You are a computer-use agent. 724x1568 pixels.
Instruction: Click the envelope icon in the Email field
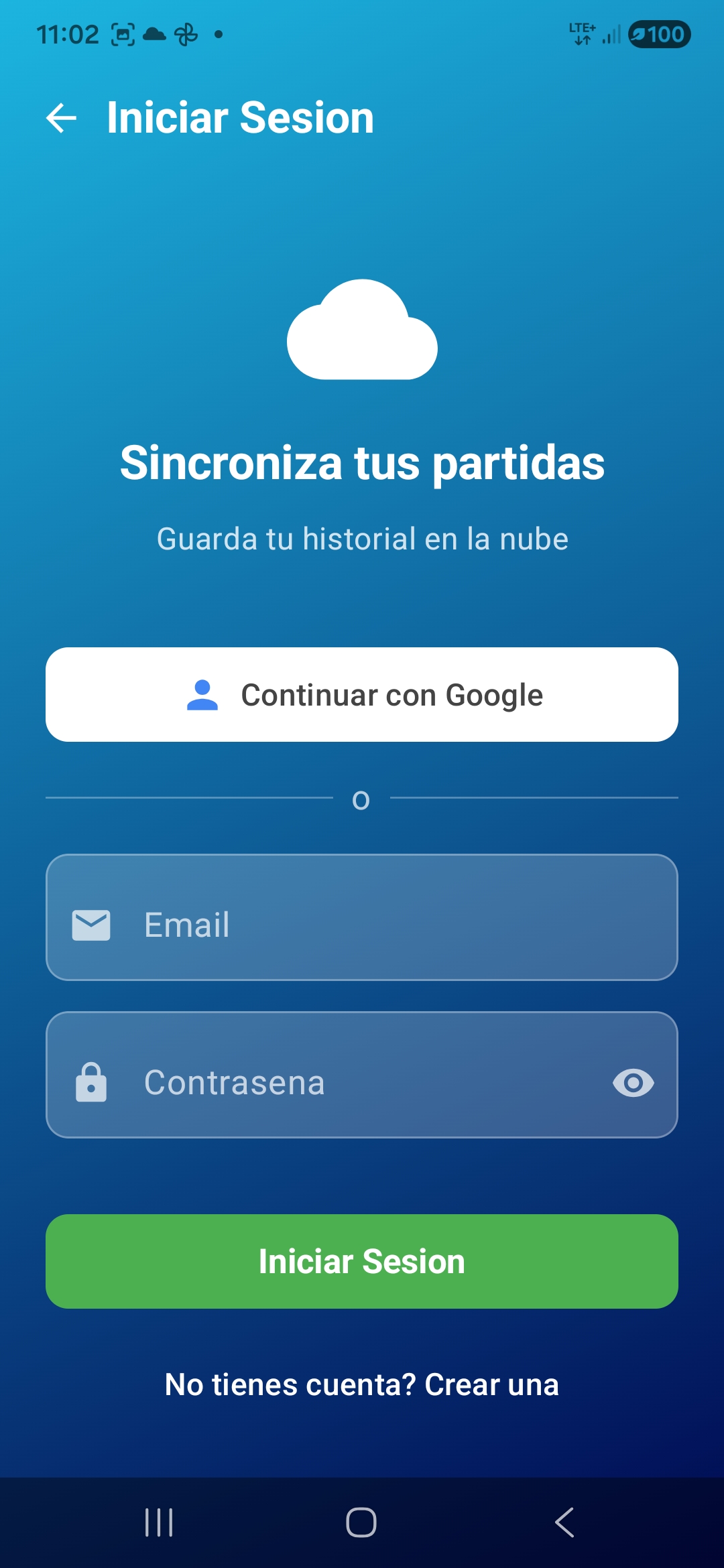coord(92,925)
